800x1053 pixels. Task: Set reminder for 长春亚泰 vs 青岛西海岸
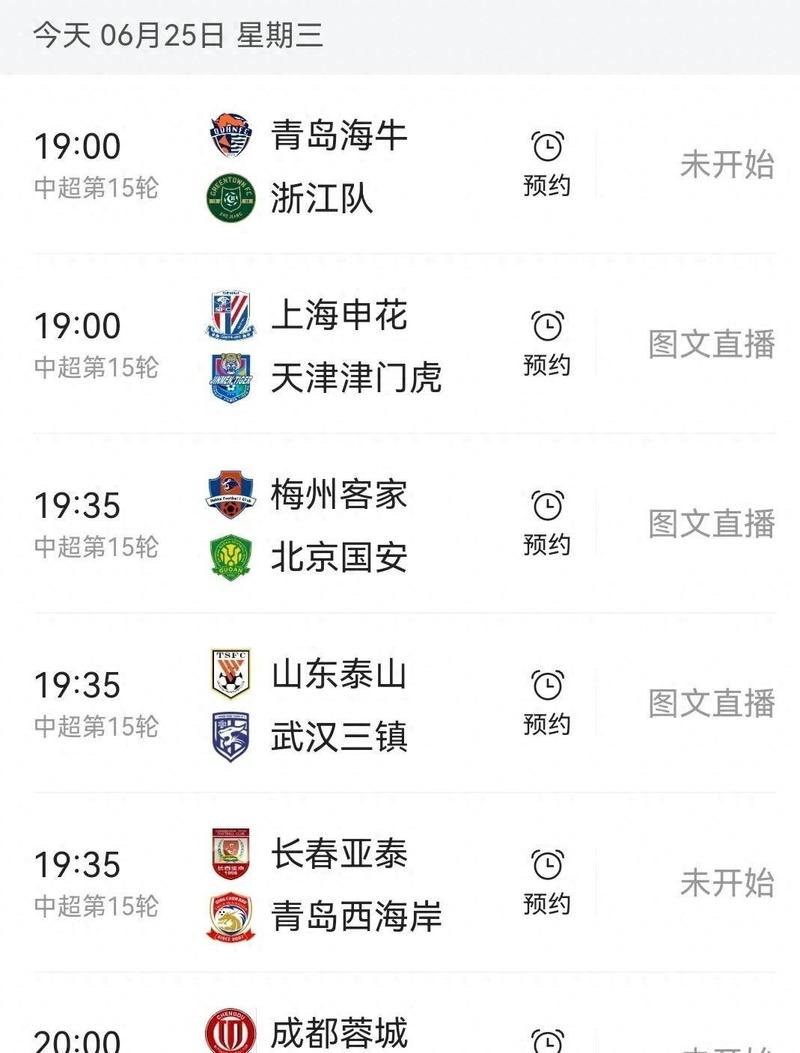pyautogui.click(x=547, y=882)
